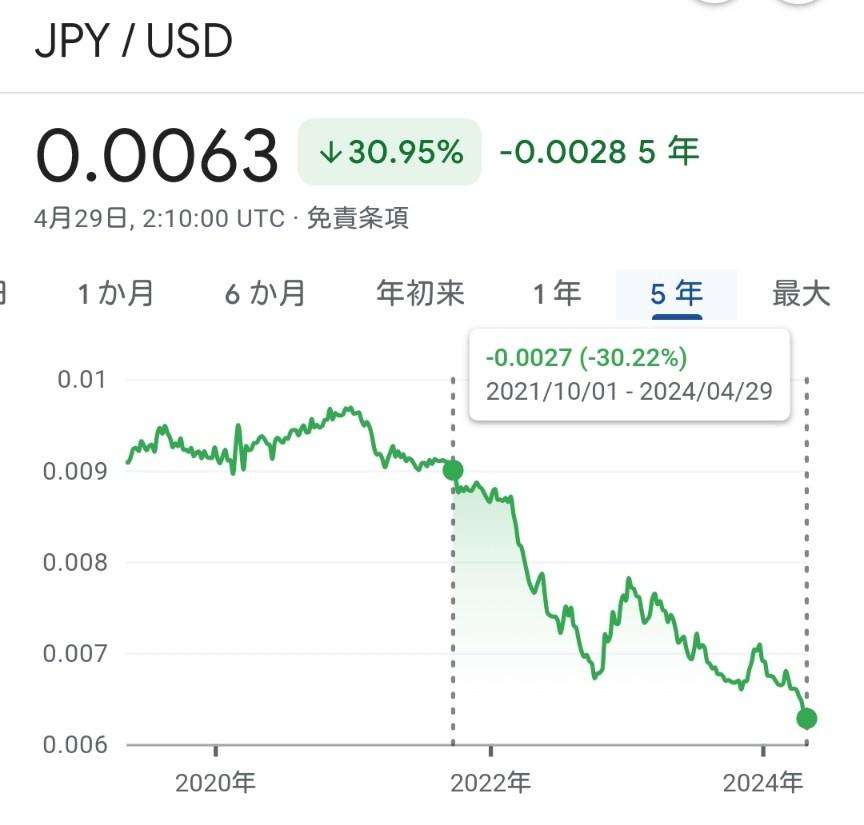
Task: Switch to the 1年 range tab
Action: tap(557, 294)
